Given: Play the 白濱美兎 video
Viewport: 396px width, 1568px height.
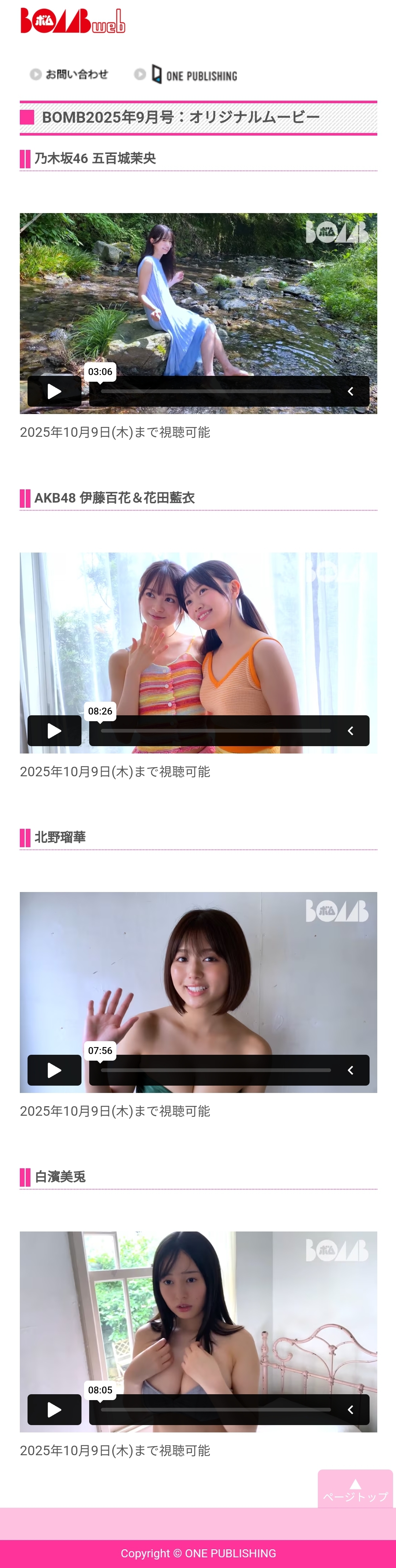Looking at the screenshot, I should (x=54, y=1410).
